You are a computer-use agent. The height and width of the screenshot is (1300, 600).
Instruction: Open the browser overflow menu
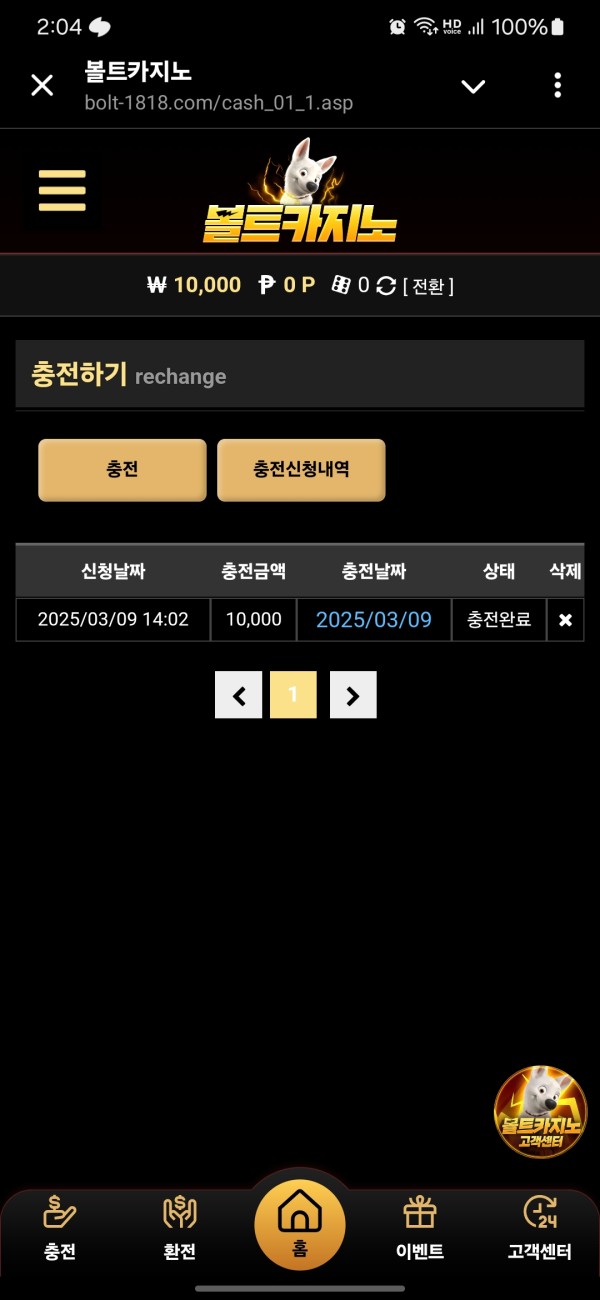coord(557,86)
